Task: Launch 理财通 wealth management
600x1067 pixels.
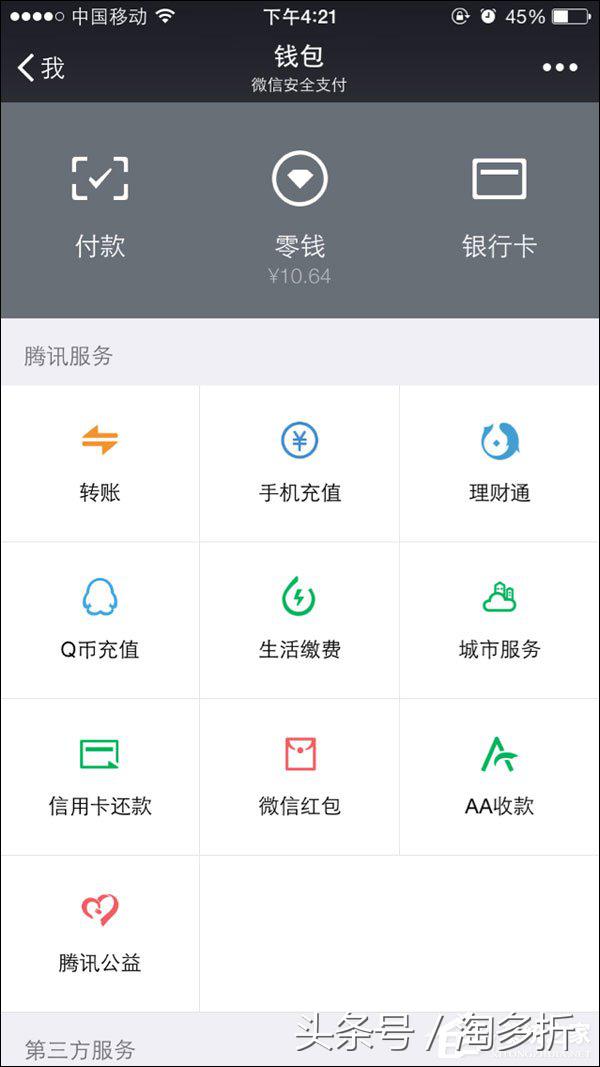Action: point(499,463)
